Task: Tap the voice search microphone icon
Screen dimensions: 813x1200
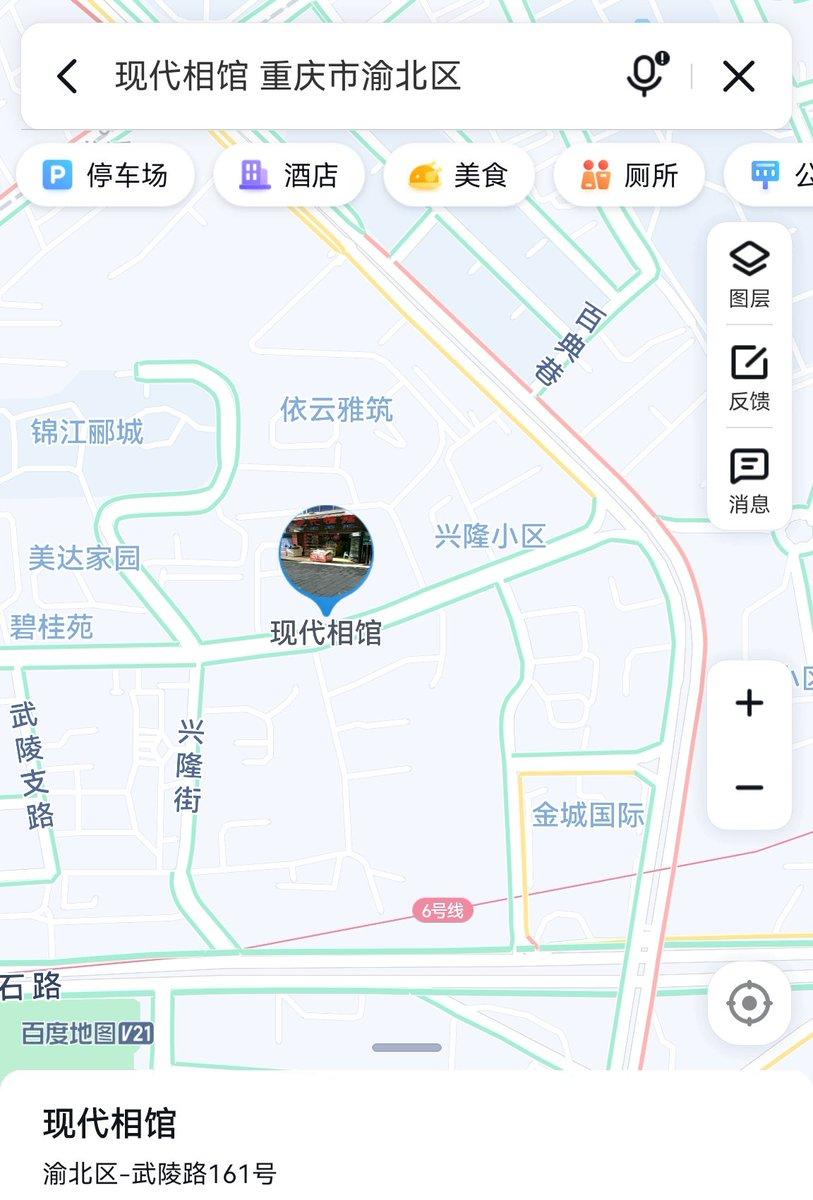Action: click(644, 77)
